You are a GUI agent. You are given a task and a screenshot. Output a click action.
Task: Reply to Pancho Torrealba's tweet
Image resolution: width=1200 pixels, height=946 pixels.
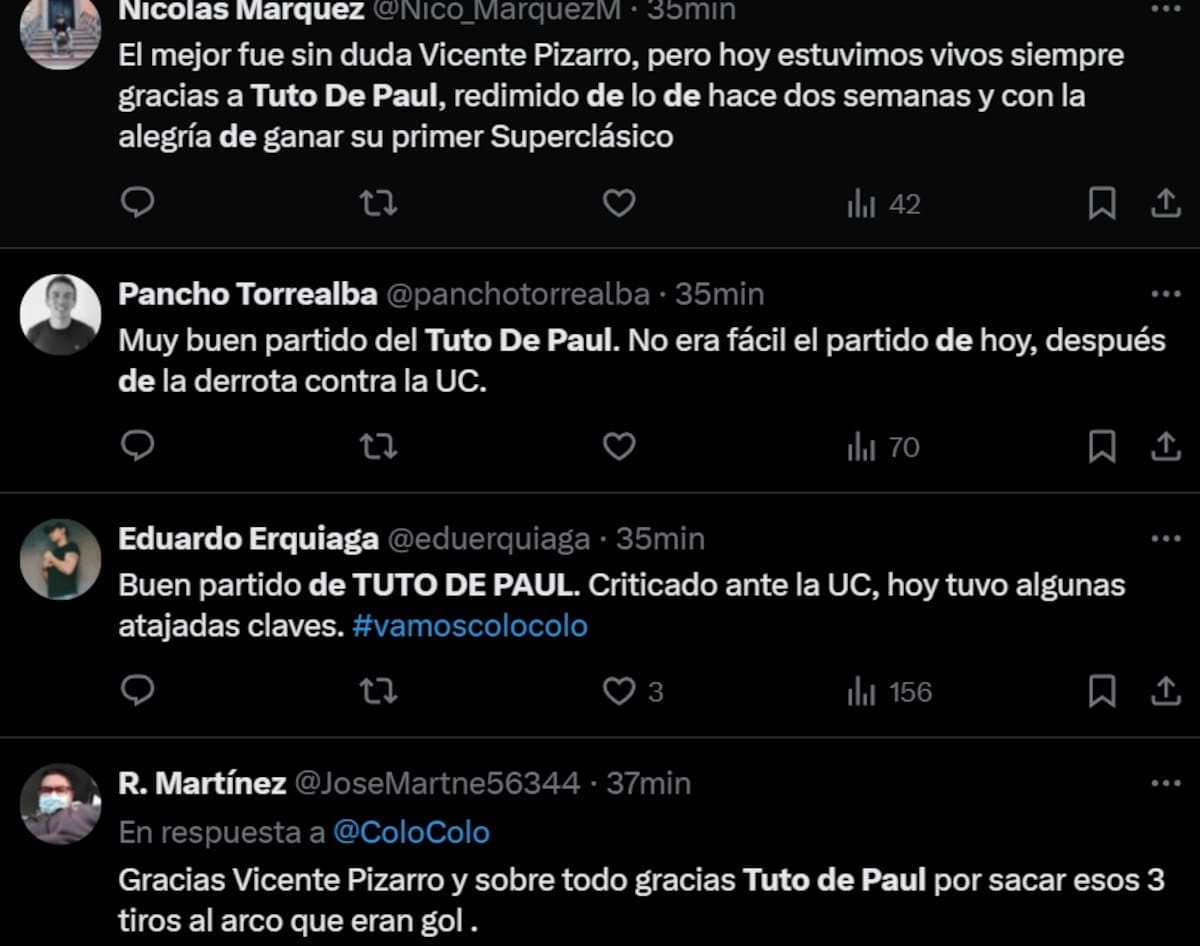tap(137, 447)
